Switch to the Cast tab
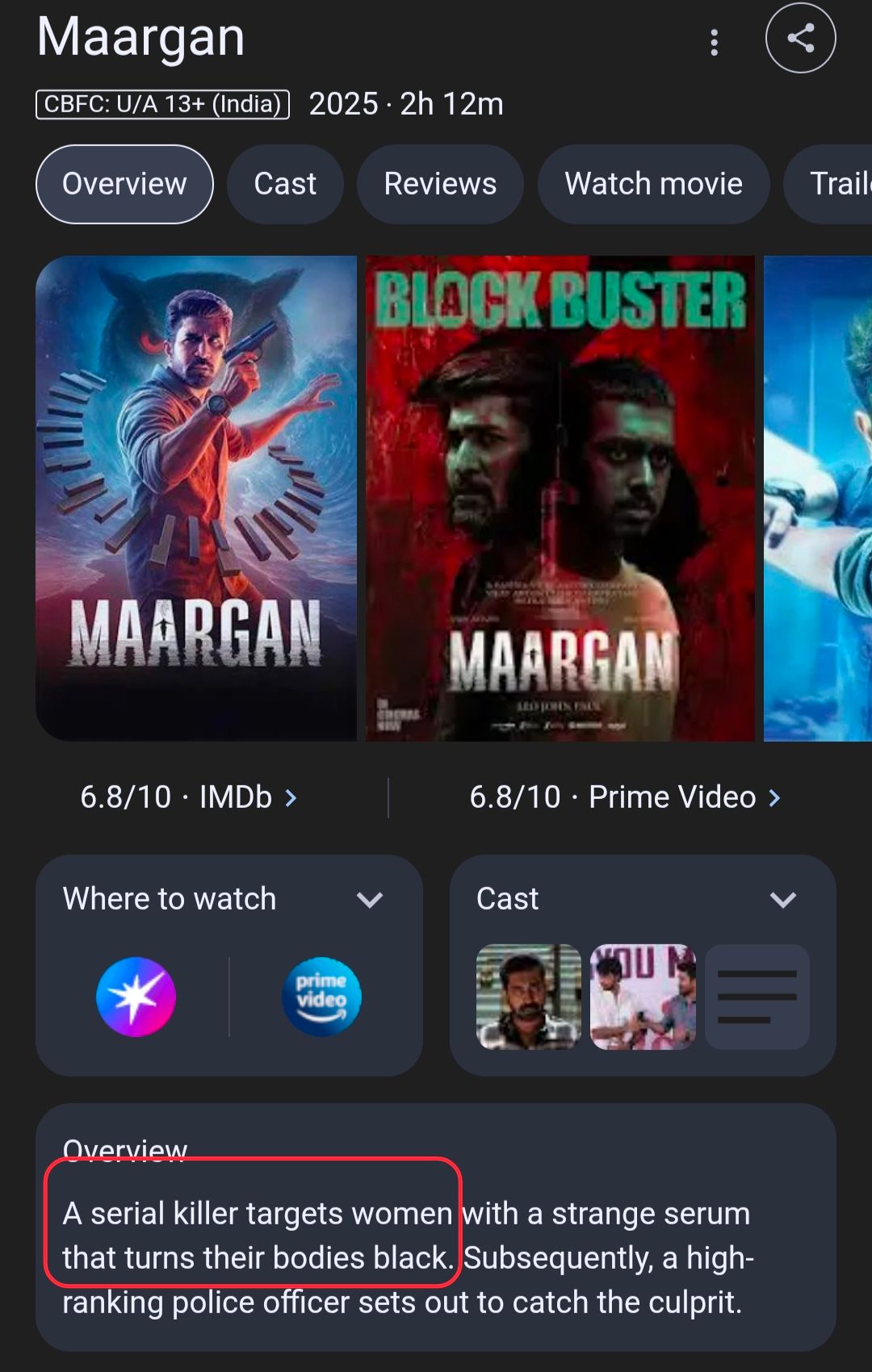 pyautogui.click(x=285, y=184)
